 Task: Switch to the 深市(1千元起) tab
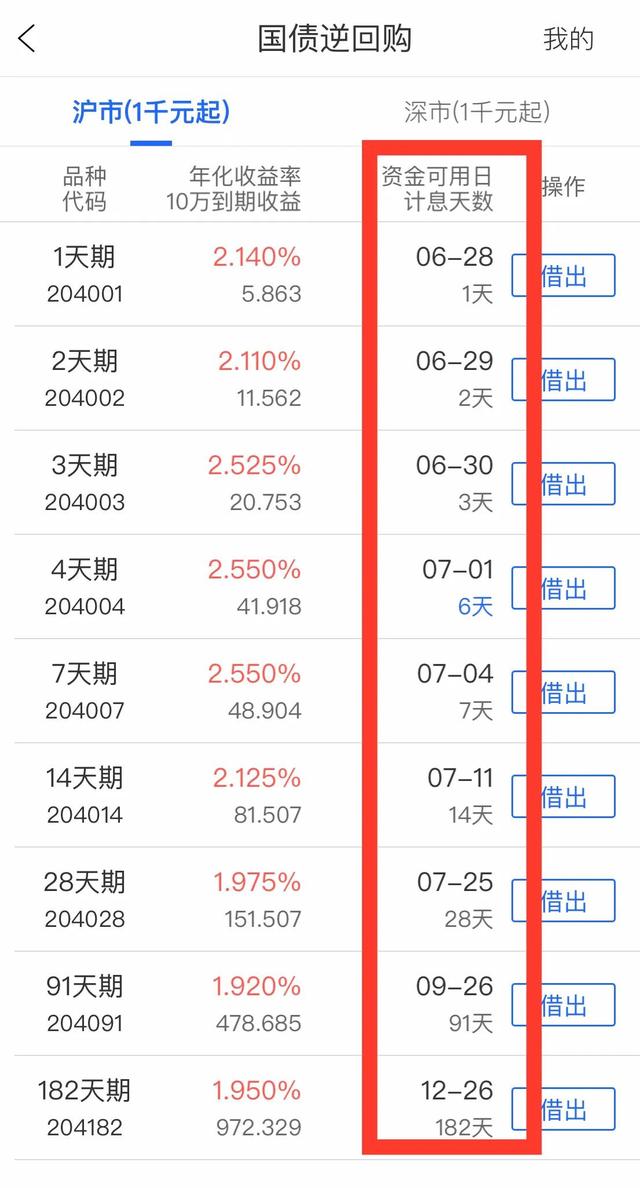click(477, 112)
